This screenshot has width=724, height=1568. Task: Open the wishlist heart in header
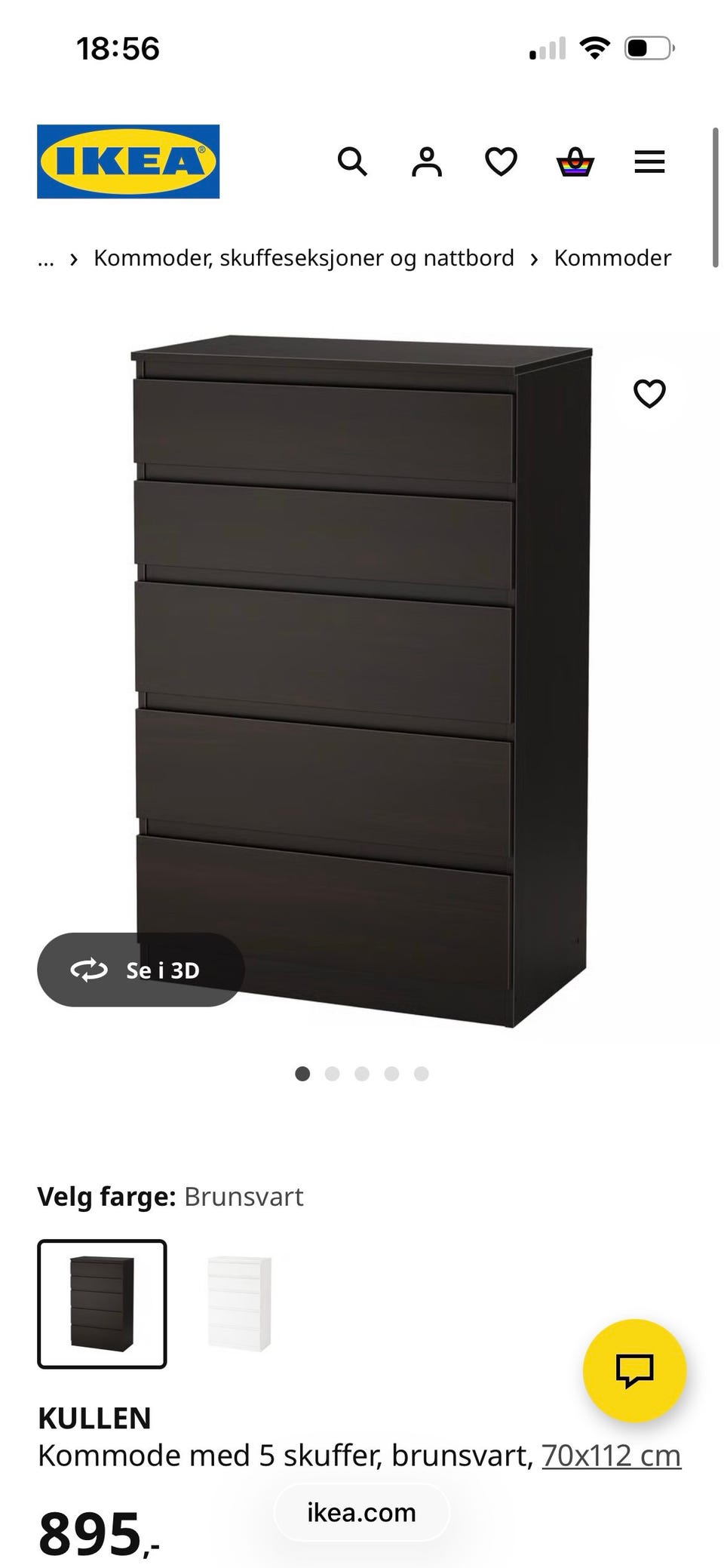[x=501, y=161]
